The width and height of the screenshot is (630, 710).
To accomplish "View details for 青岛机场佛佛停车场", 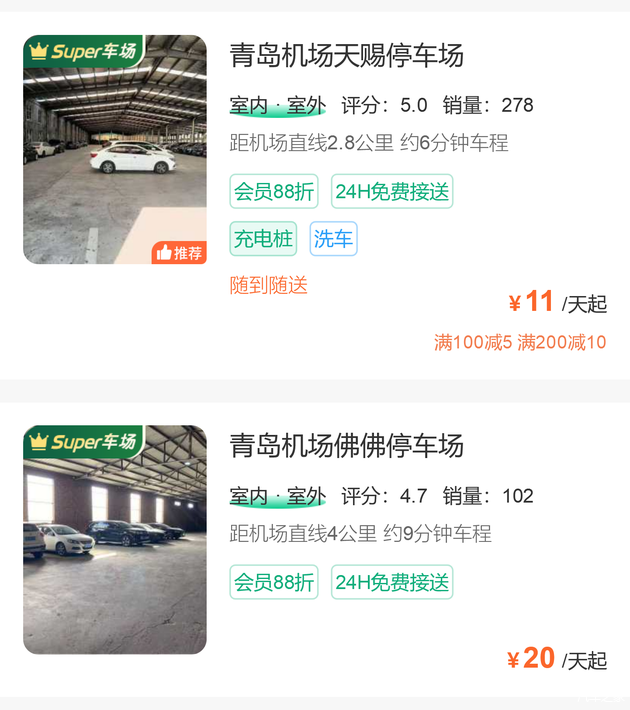I will [x=347, y=445].
